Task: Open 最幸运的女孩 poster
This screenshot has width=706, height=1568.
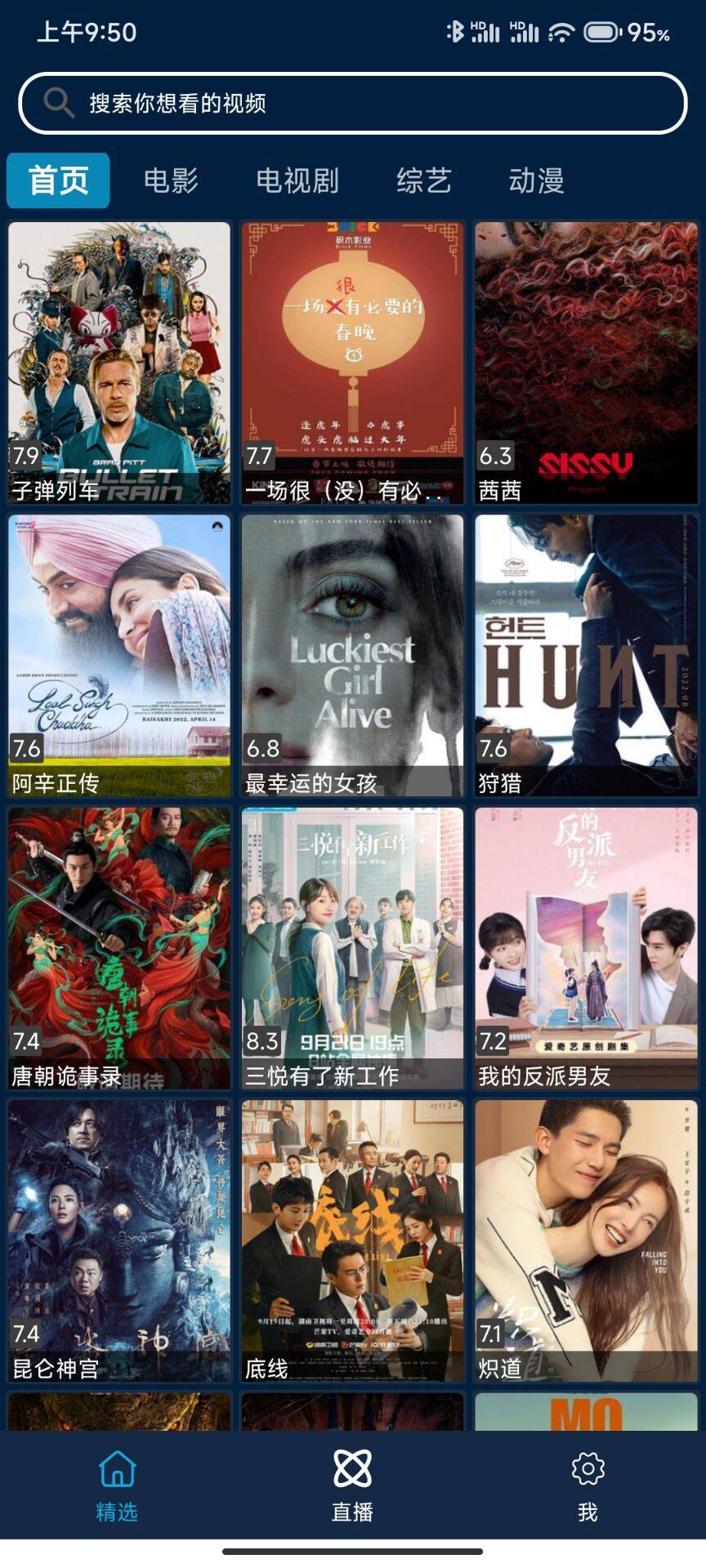Action: 352,655
